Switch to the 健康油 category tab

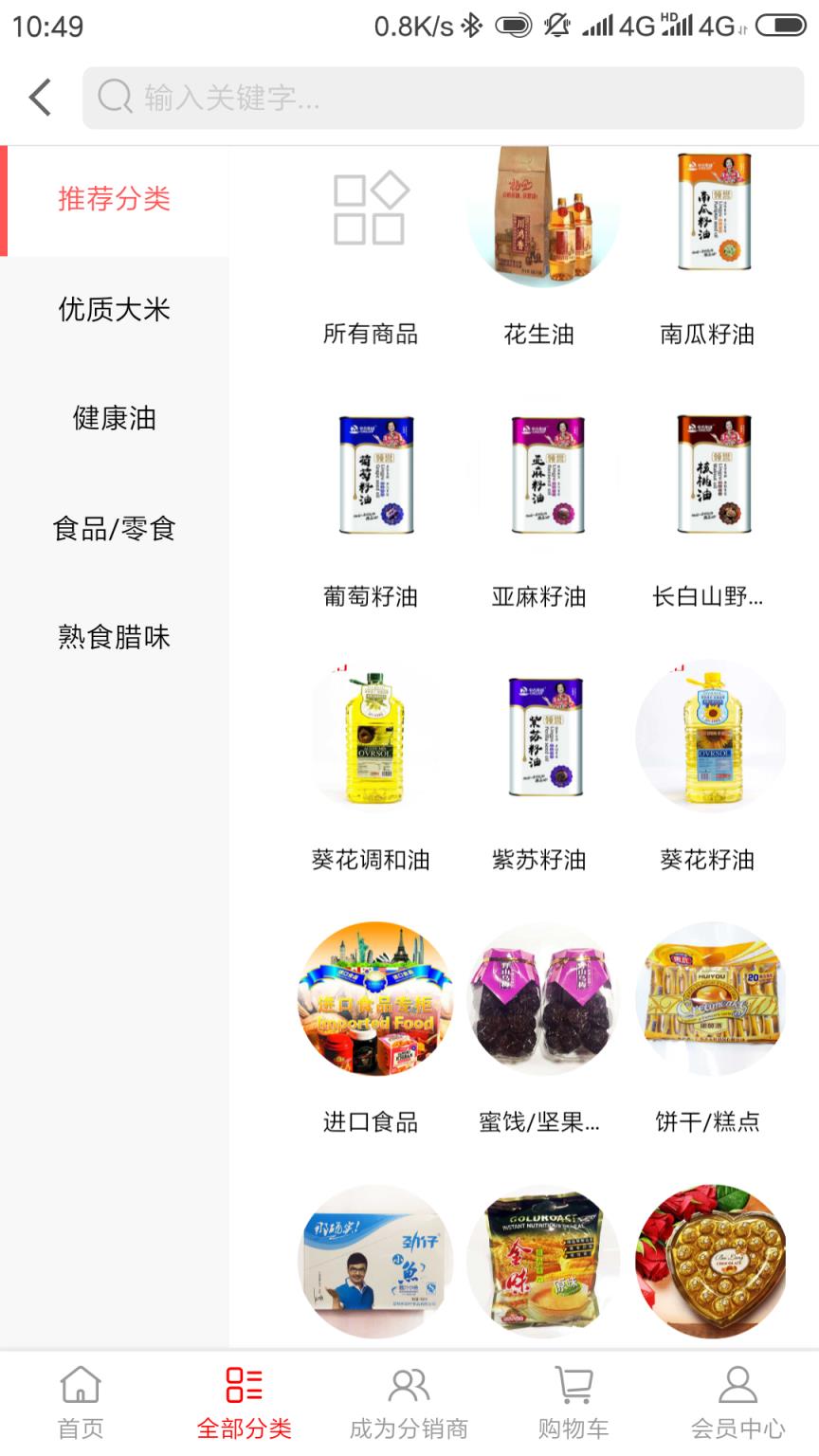coord(113,419)
